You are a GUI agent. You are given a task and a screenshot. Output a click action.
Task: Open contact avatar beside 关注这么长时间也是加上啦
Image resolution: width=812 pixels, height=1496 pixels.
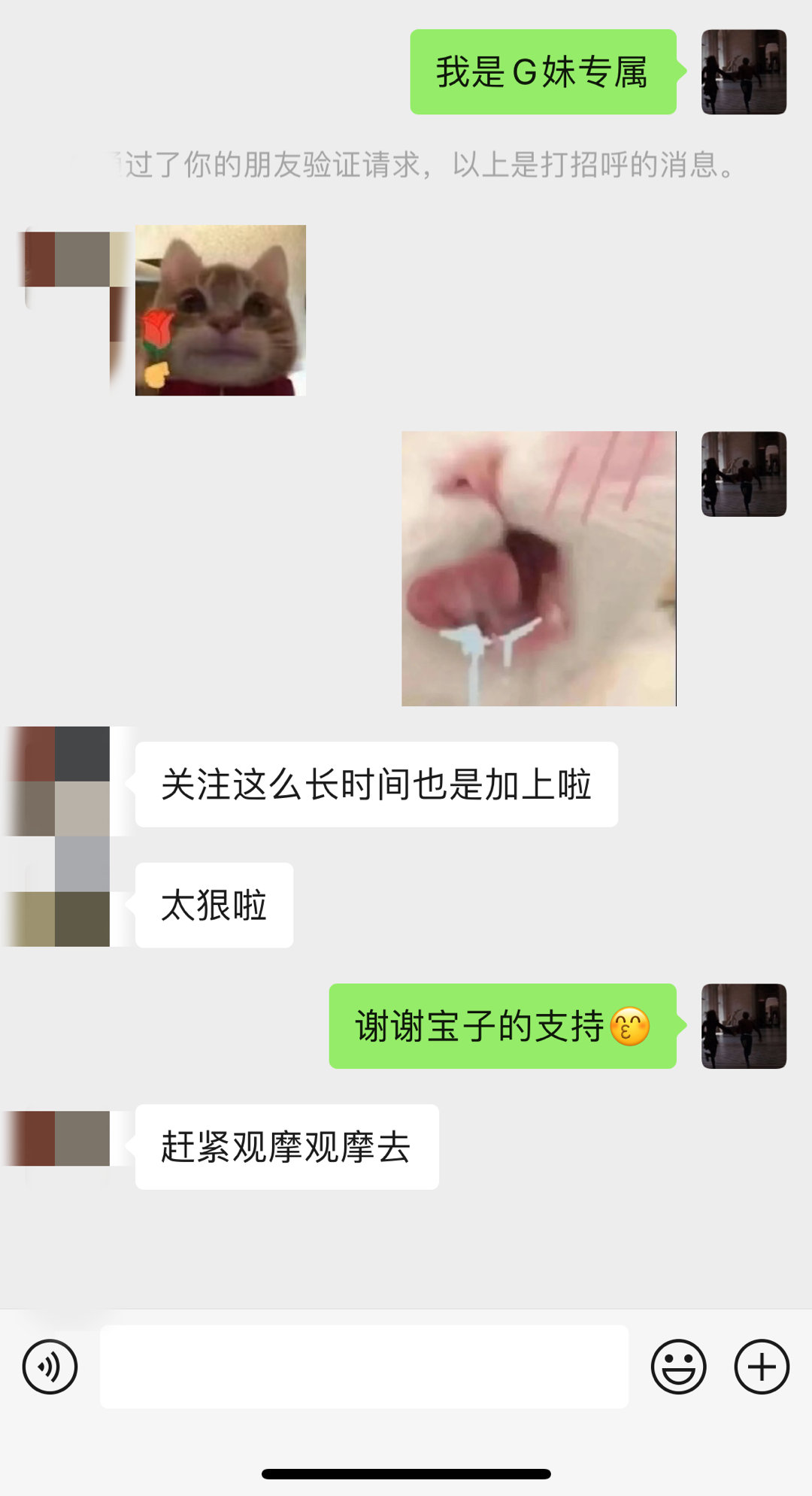click(68, 782)
